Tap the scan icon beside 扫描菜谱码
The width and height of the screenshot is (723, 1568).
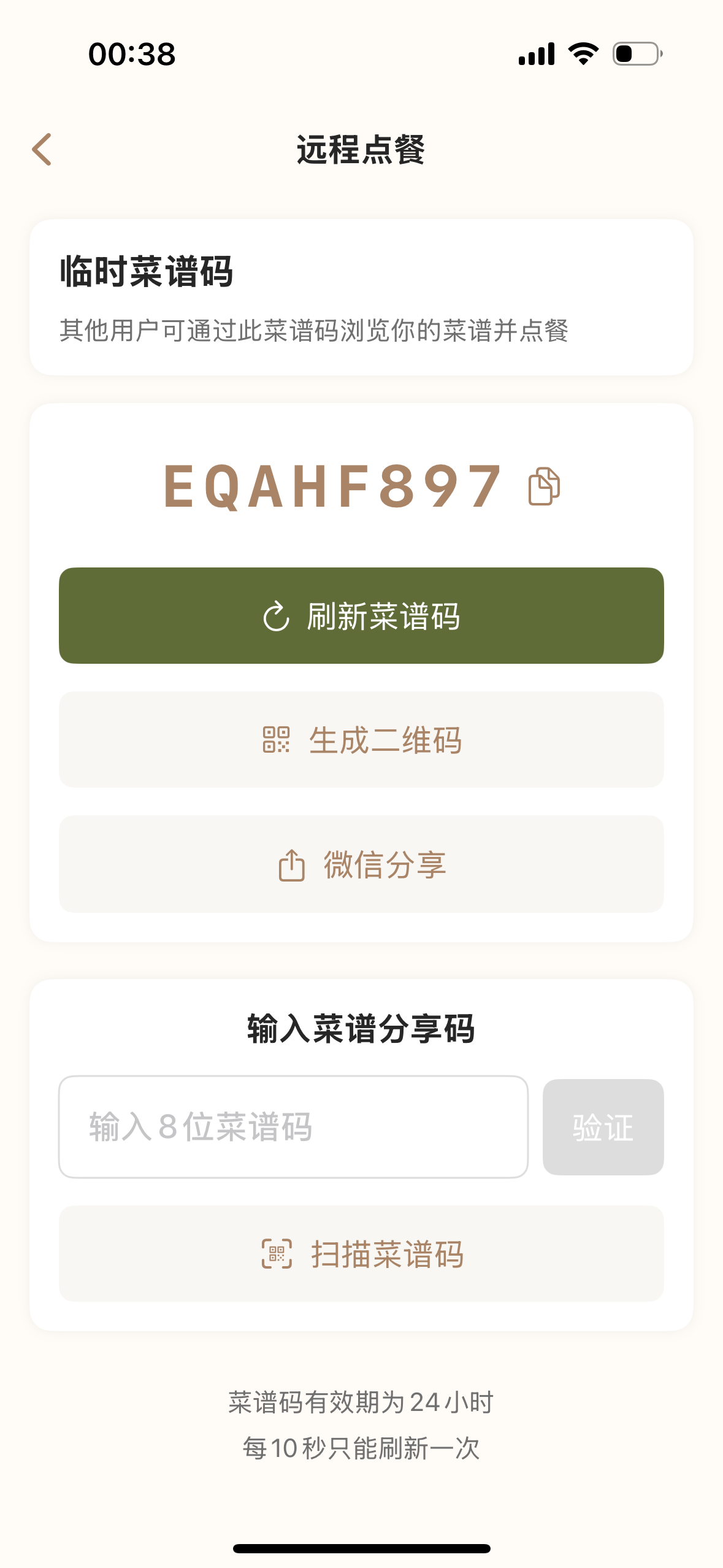coord(277,1256)
